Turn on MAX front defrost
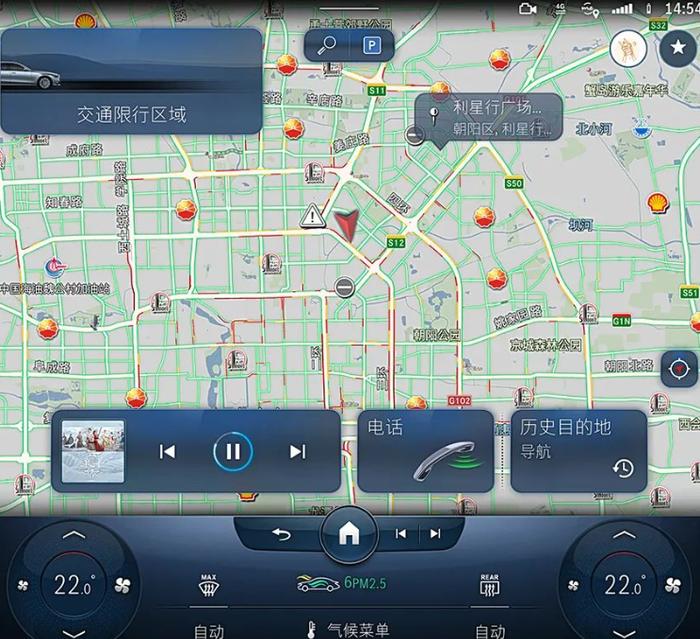 point(208,587)
